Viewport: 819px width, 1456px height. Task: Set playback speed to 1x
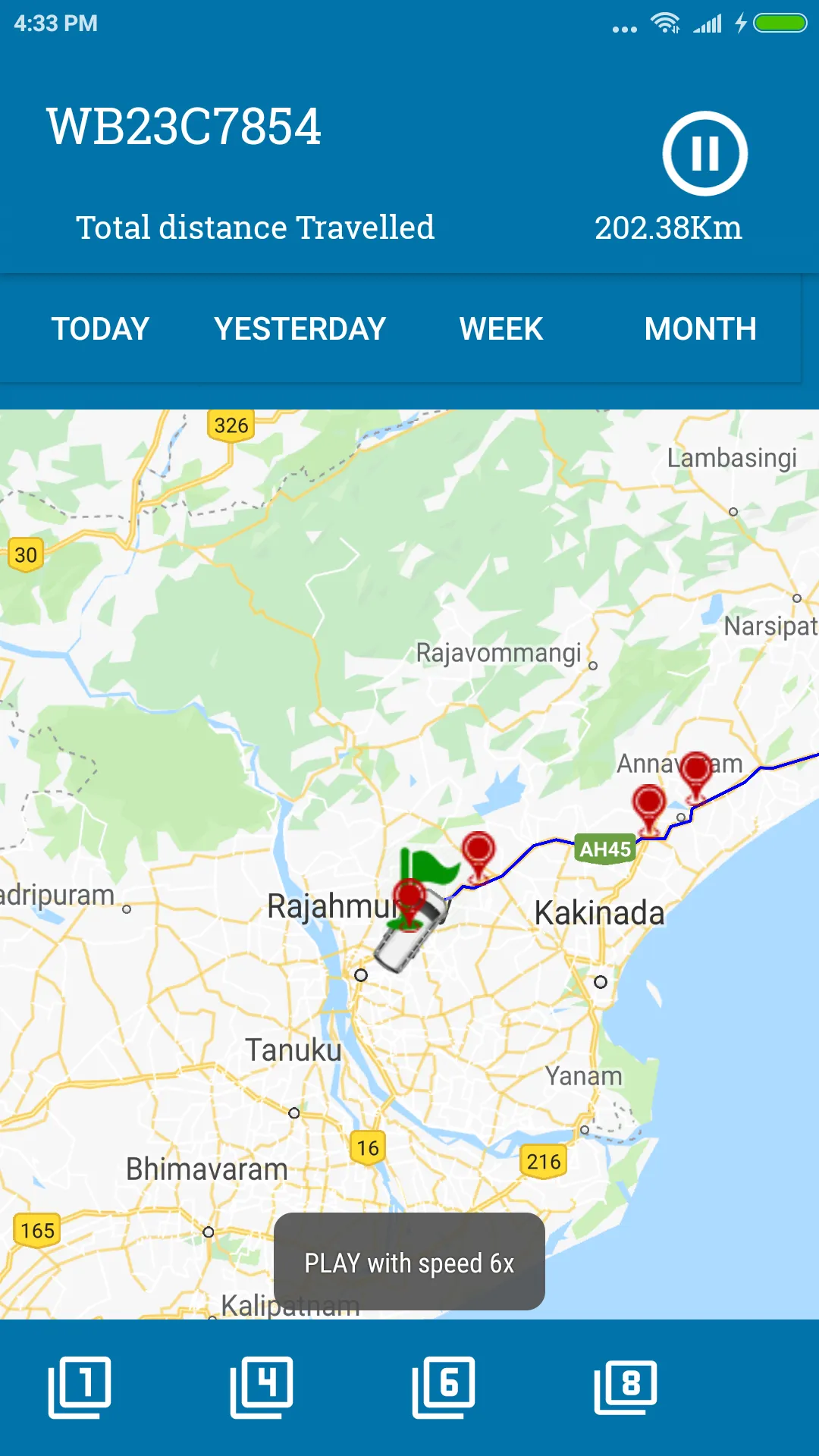[x=80, y=1386]
